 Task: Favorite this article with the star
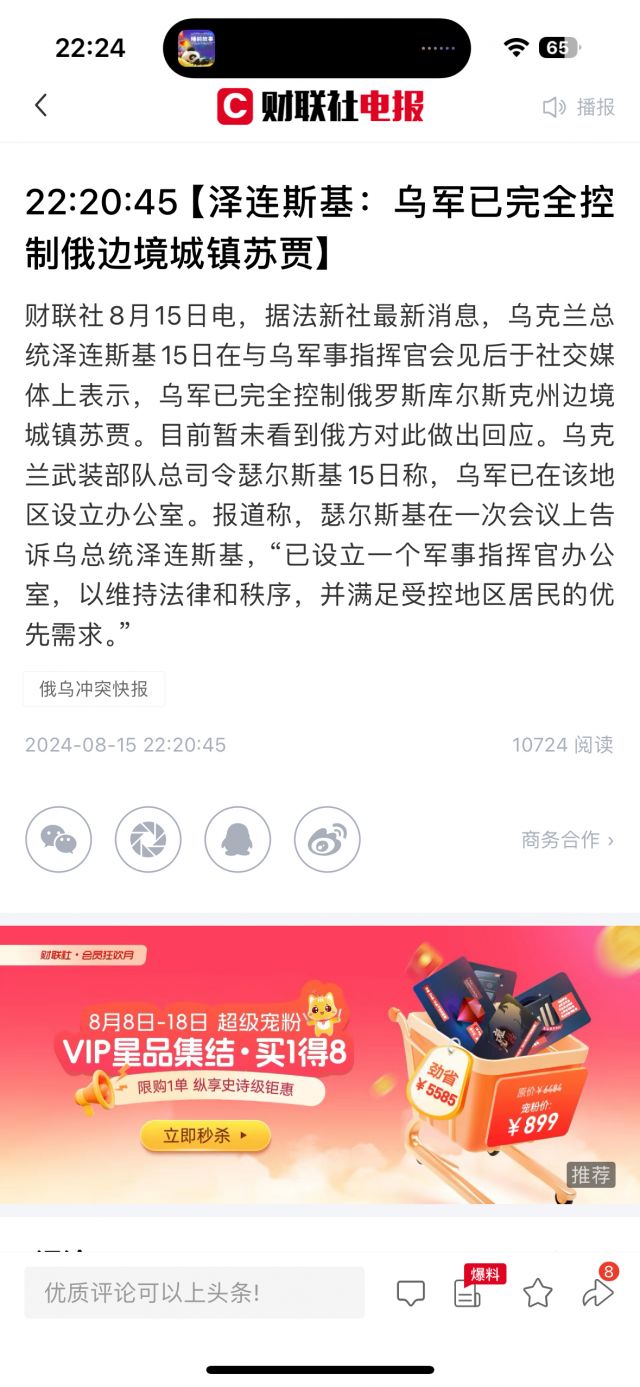(x=538, y=1293)
